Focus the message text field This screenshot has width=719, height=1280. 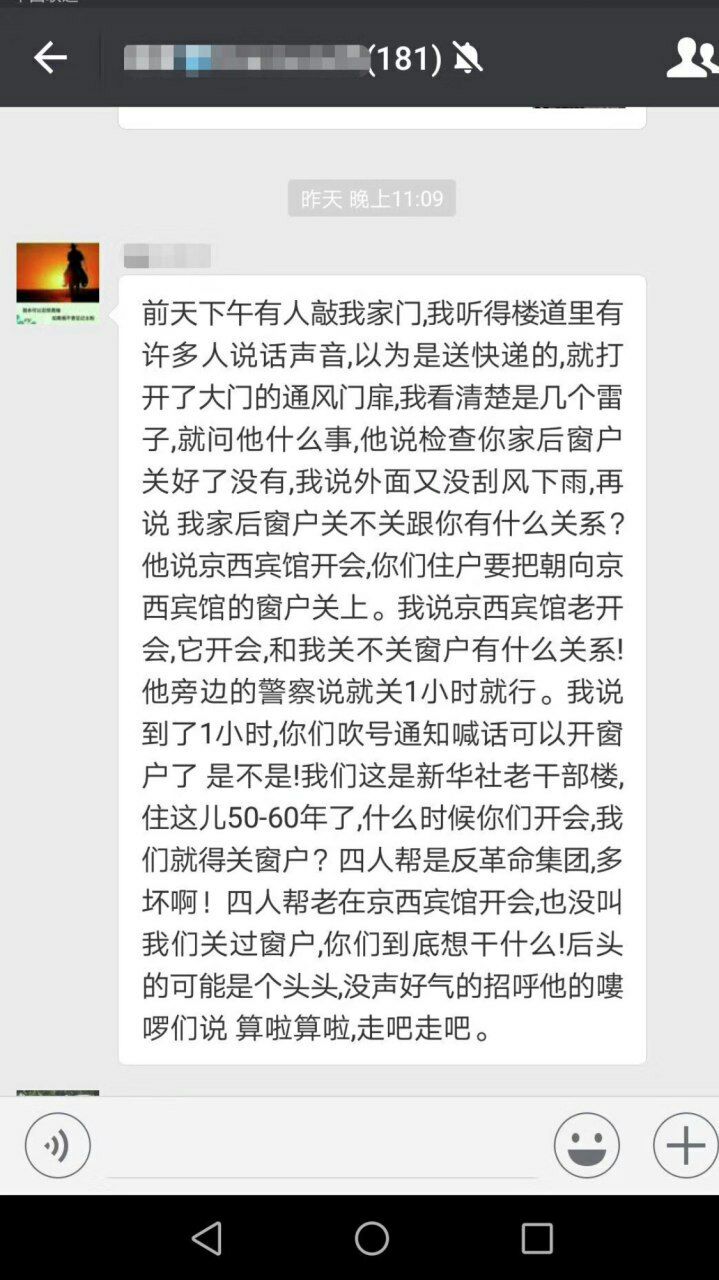click(322, 1148)
